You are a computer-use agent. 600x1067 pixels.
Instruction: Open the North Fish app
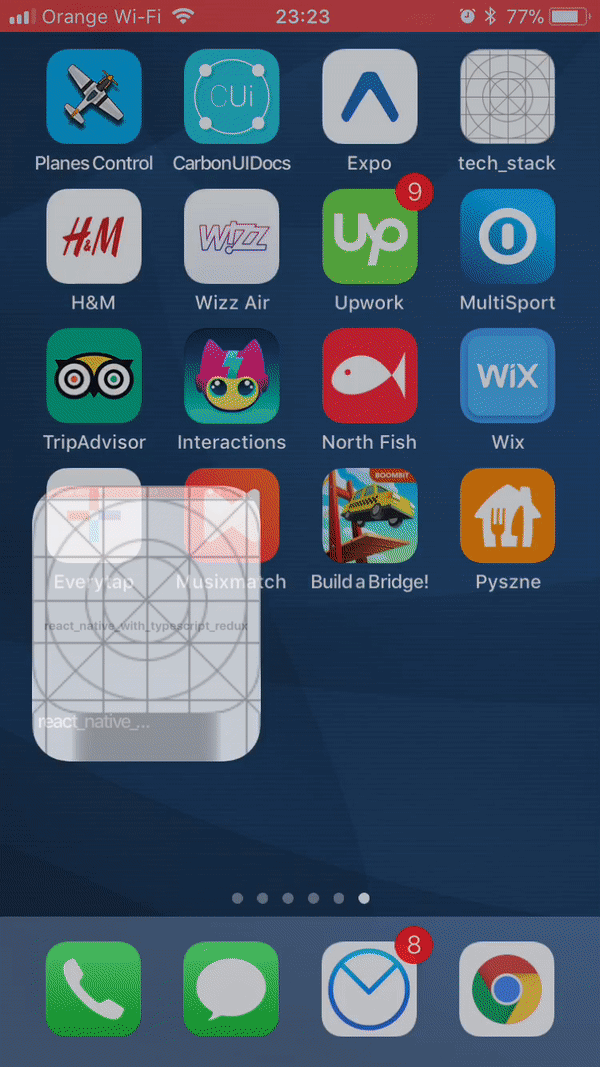click(369, 376)
